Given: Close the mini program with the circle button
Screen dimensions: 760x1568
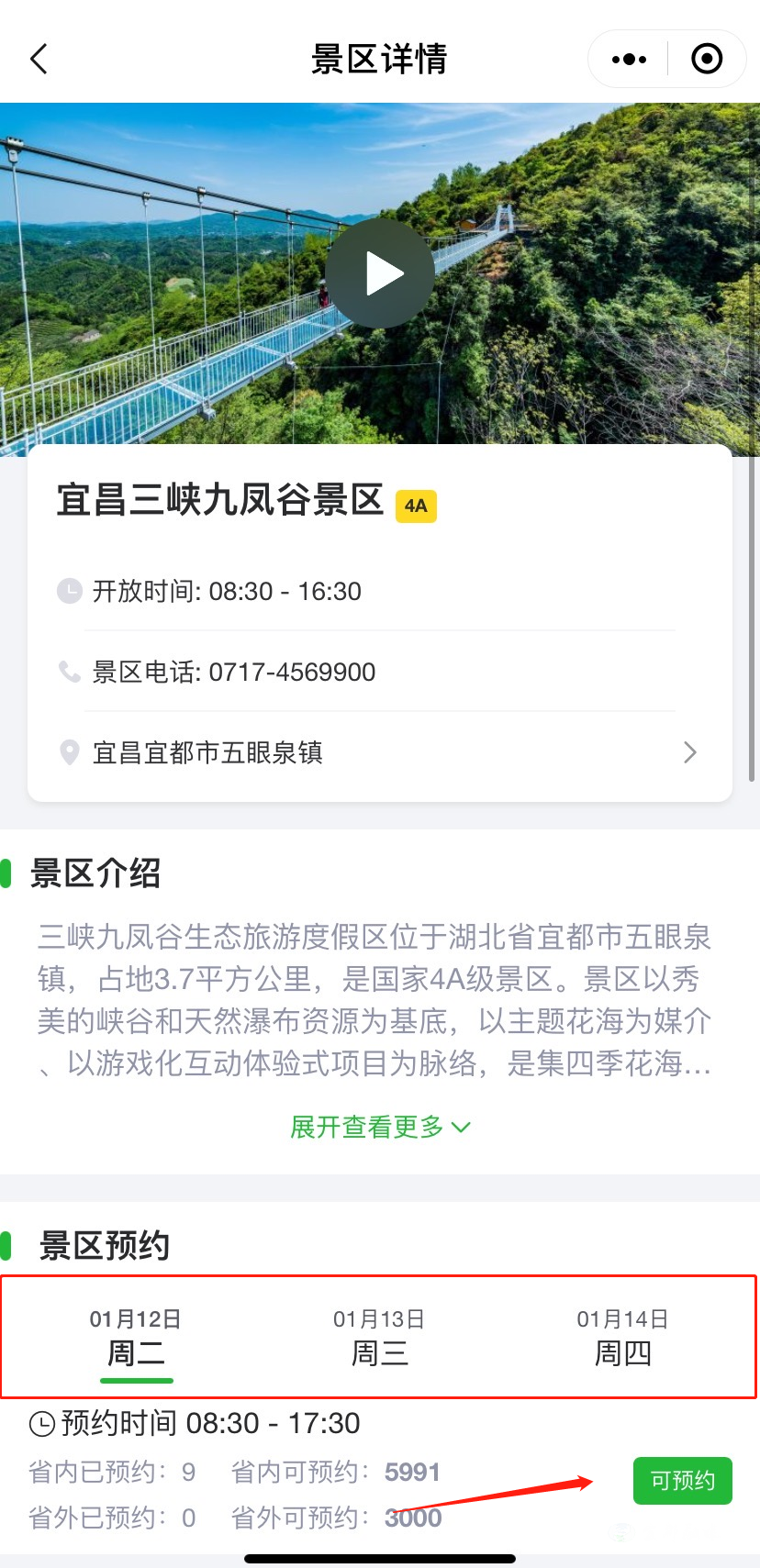Looking at the screenshot, I should [x=706, y=59].
